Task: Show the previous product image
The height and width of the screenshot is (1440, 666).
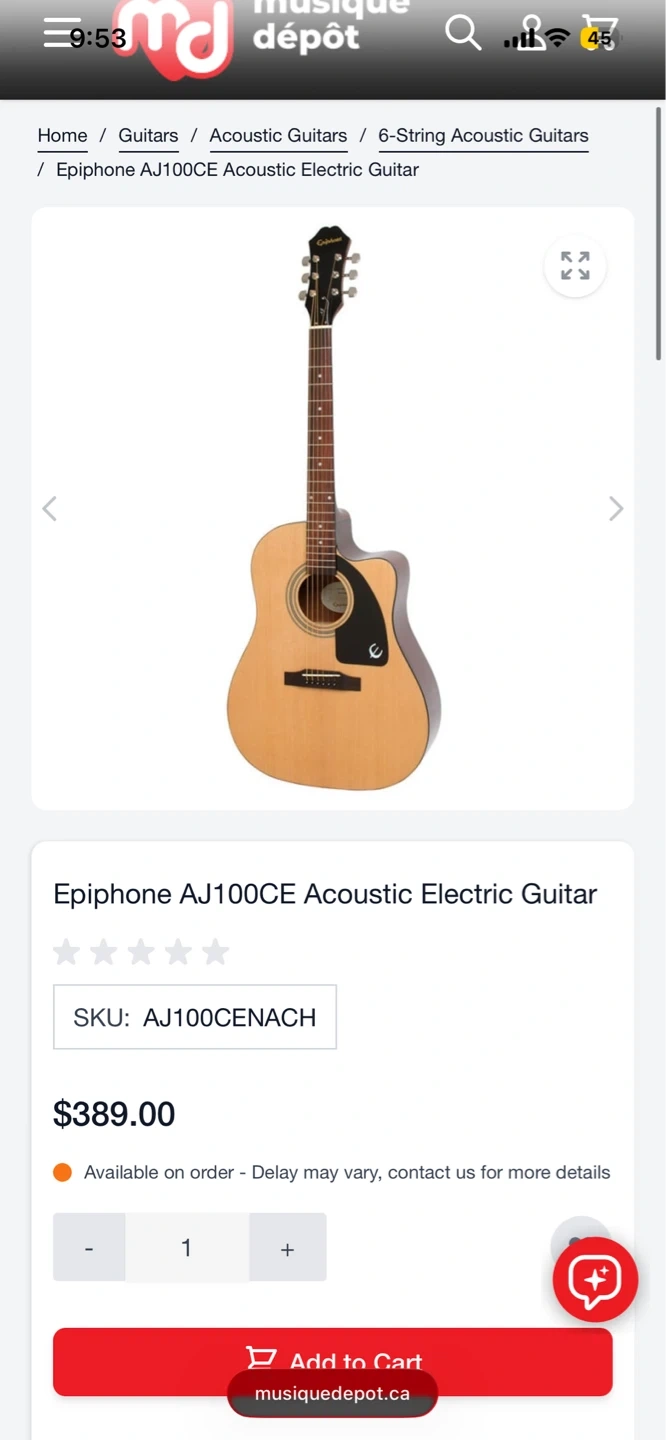Action: [50, 509]
